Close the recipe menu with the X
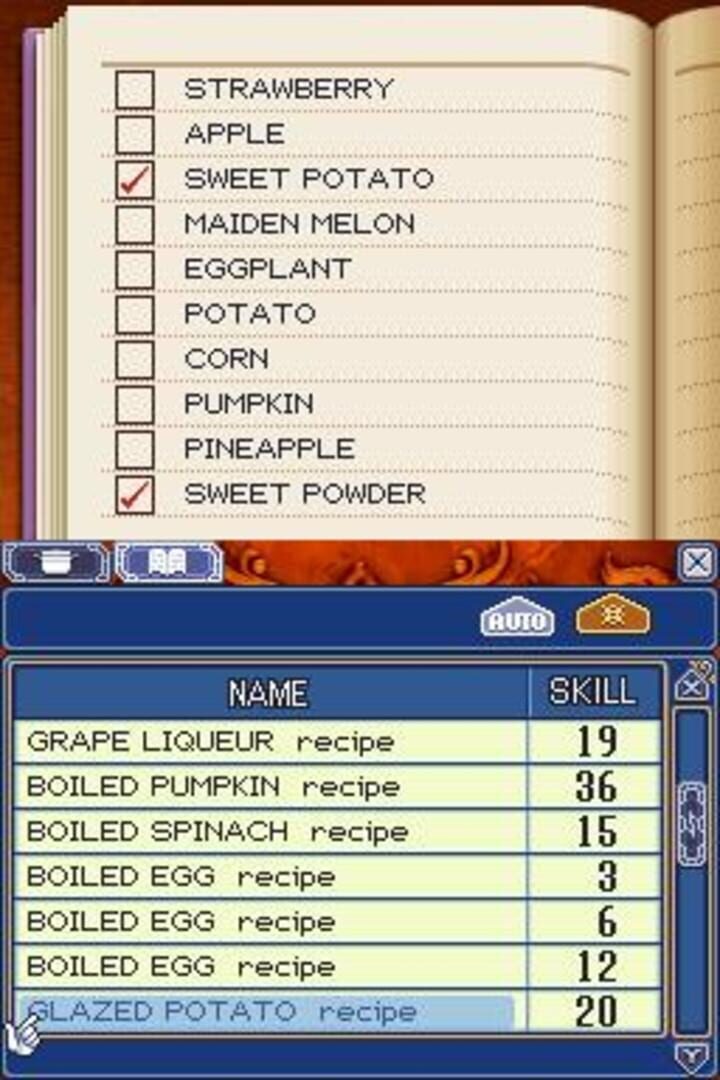 coord(697,563)
